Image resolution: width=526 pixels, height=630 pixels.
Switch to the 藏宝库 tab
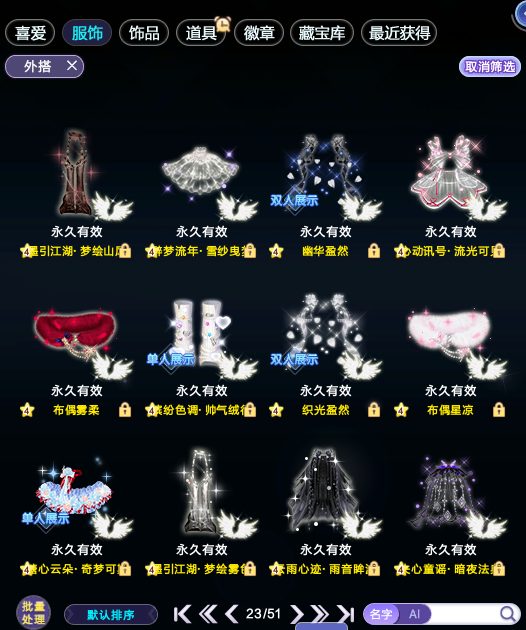(x=322, y=33)
